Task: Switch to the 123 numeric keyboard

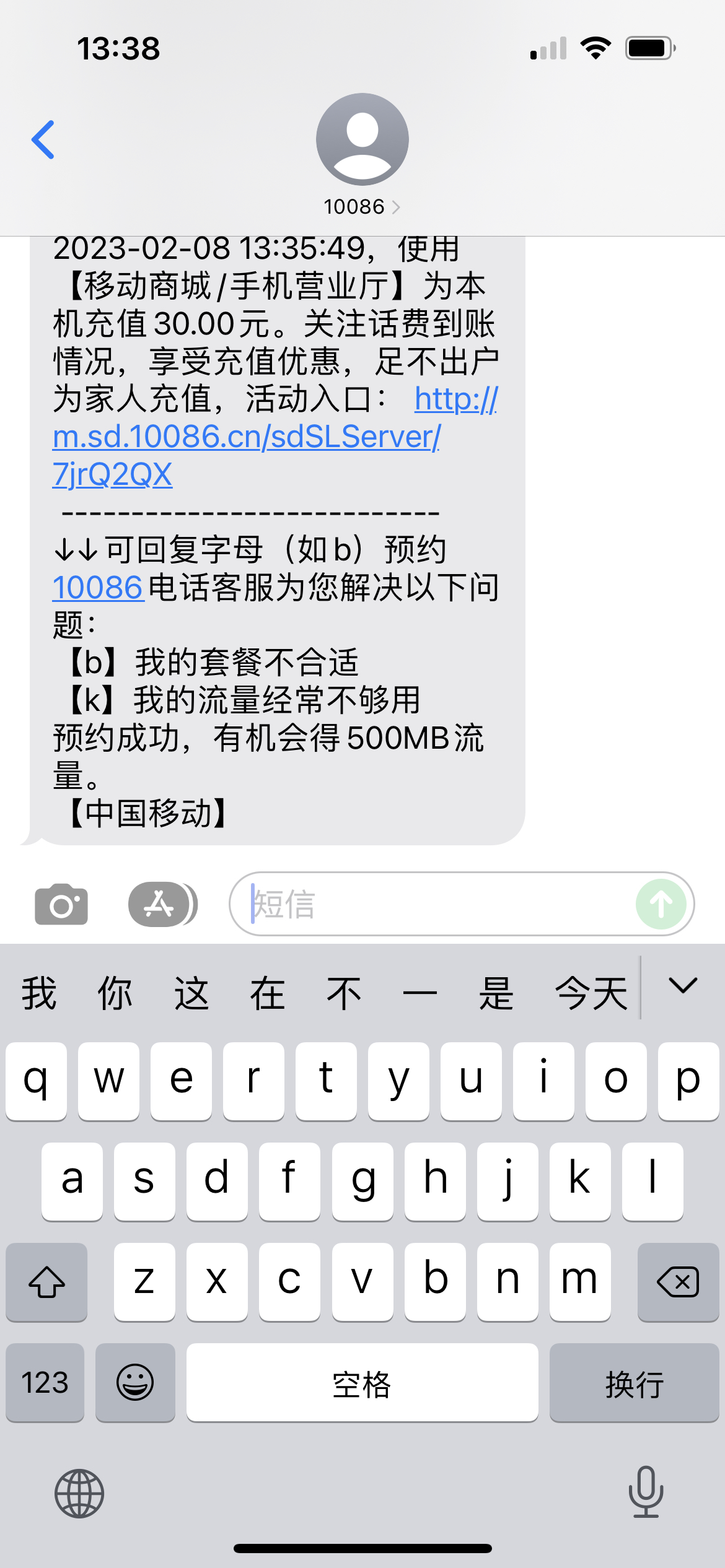Action: tap(45, 1382)
